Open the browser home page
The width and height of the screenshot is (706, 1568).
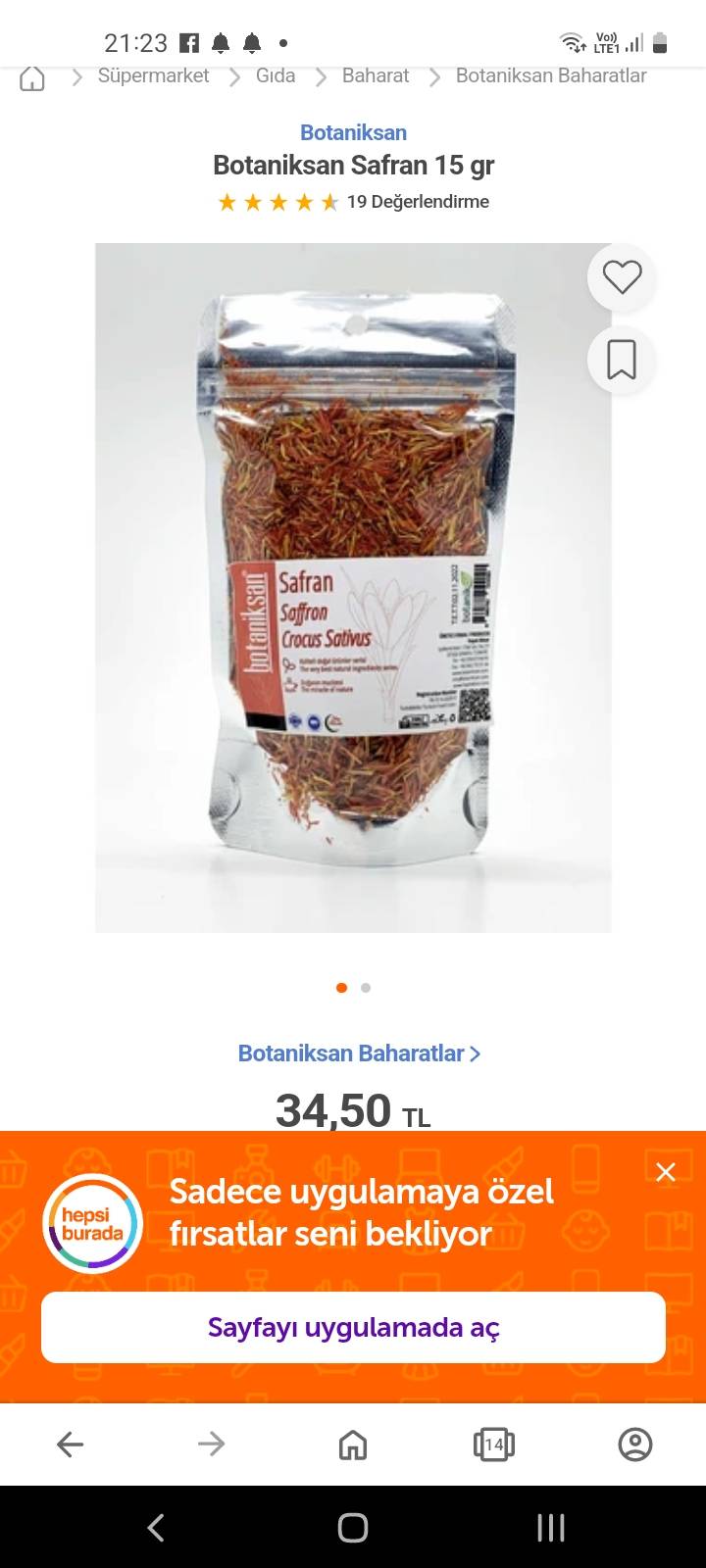pos(353,1444)
